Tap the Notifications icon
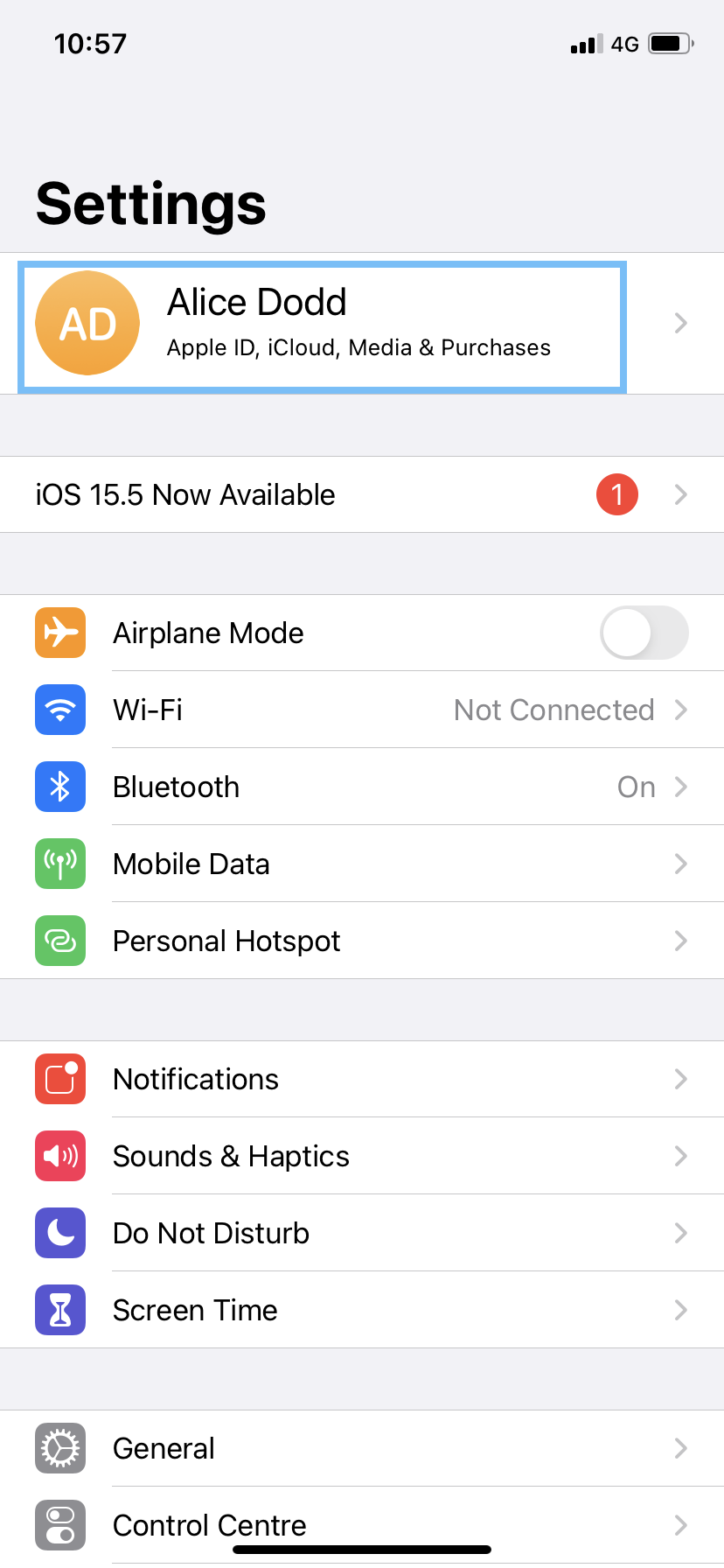 [x=59, y=1079]
